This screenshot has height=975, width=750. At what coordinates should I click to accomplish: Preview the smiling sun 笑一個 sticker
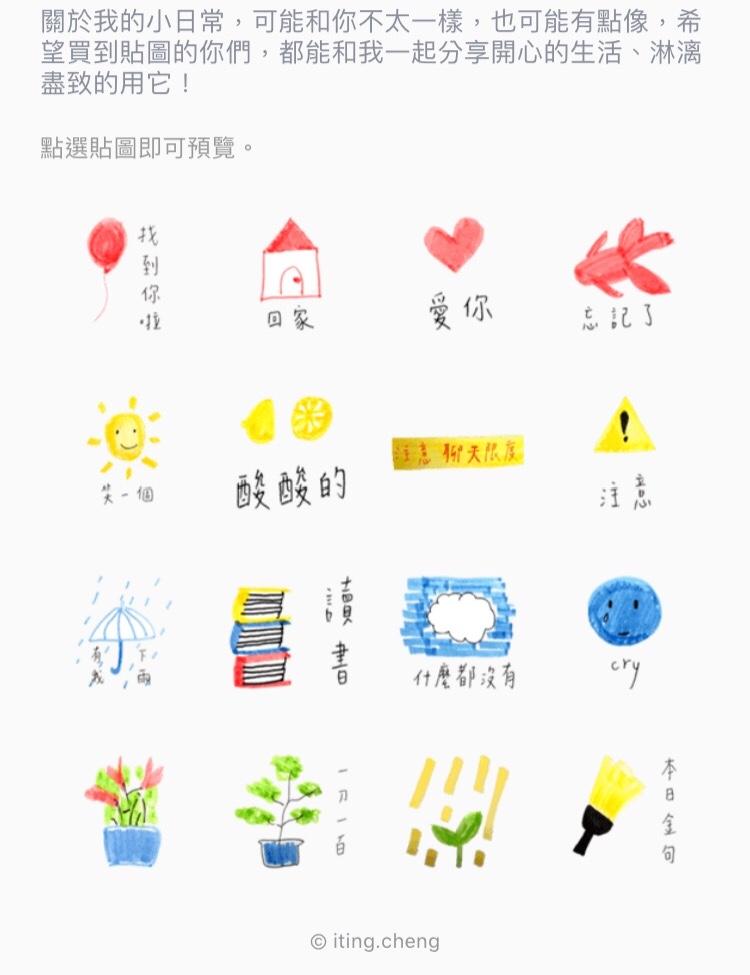pyautogui.click(x=124, y=450)
